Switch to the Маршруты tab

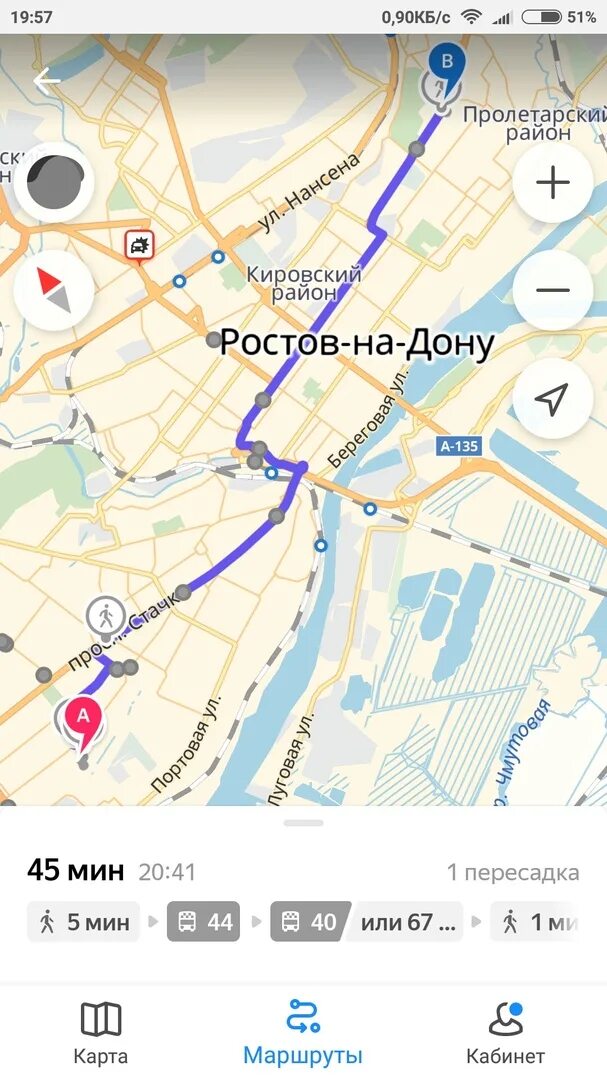(x=303, y=1032)
